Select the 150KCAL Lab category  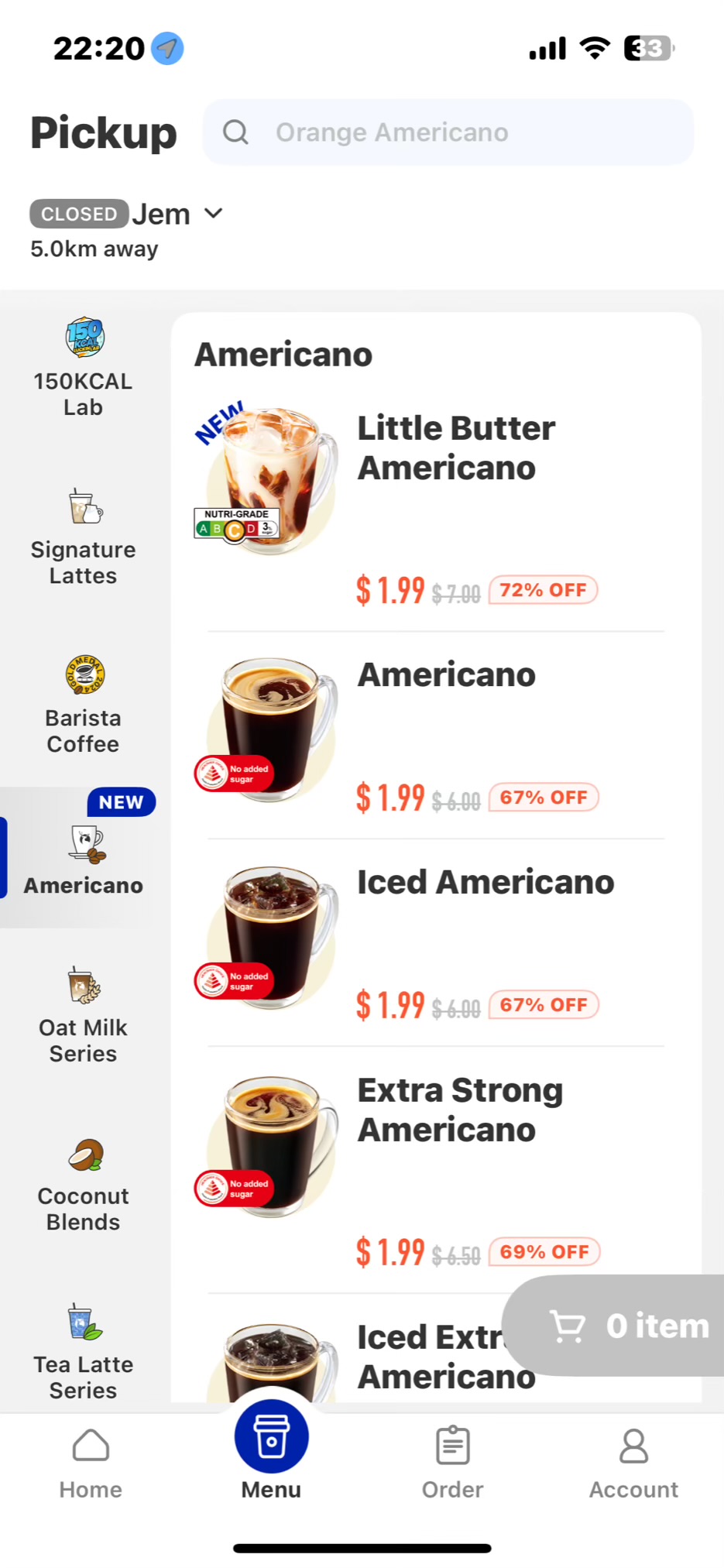tap(84, 369)
